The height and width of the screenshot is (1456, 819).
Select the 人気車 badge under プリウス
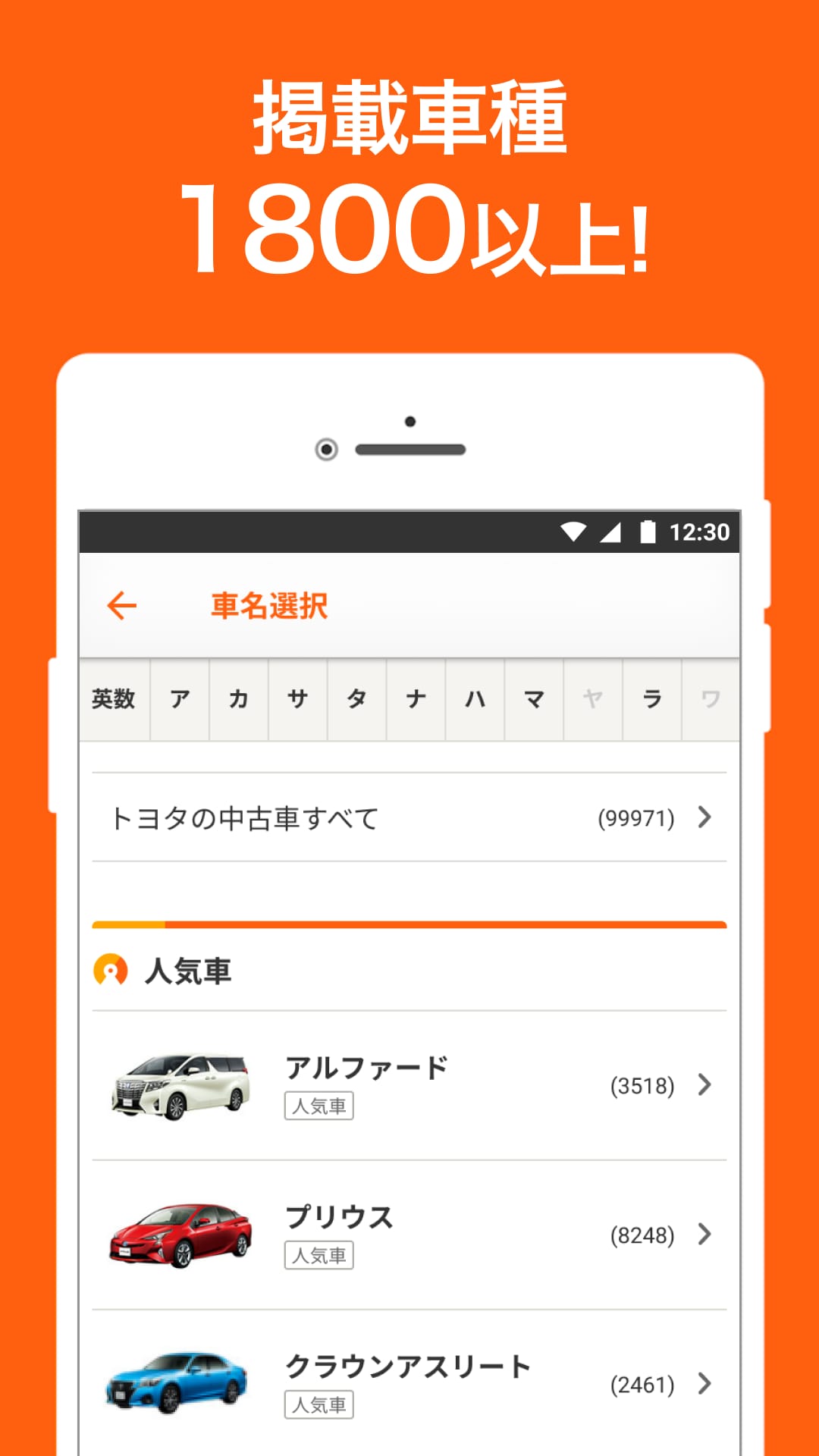(x=319, y=1255)
